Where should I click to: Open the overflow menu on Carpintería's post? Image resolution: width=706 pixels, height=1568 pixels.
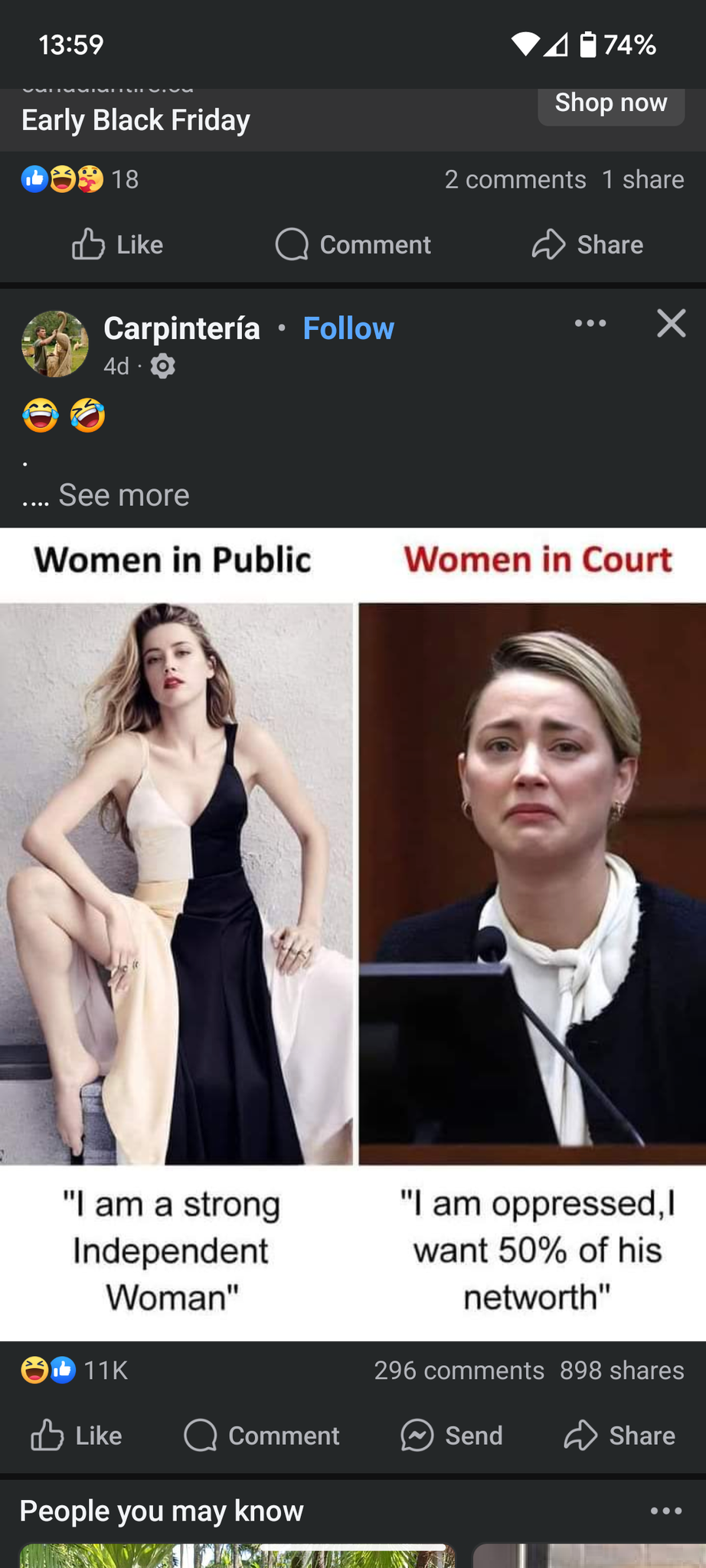590,324
